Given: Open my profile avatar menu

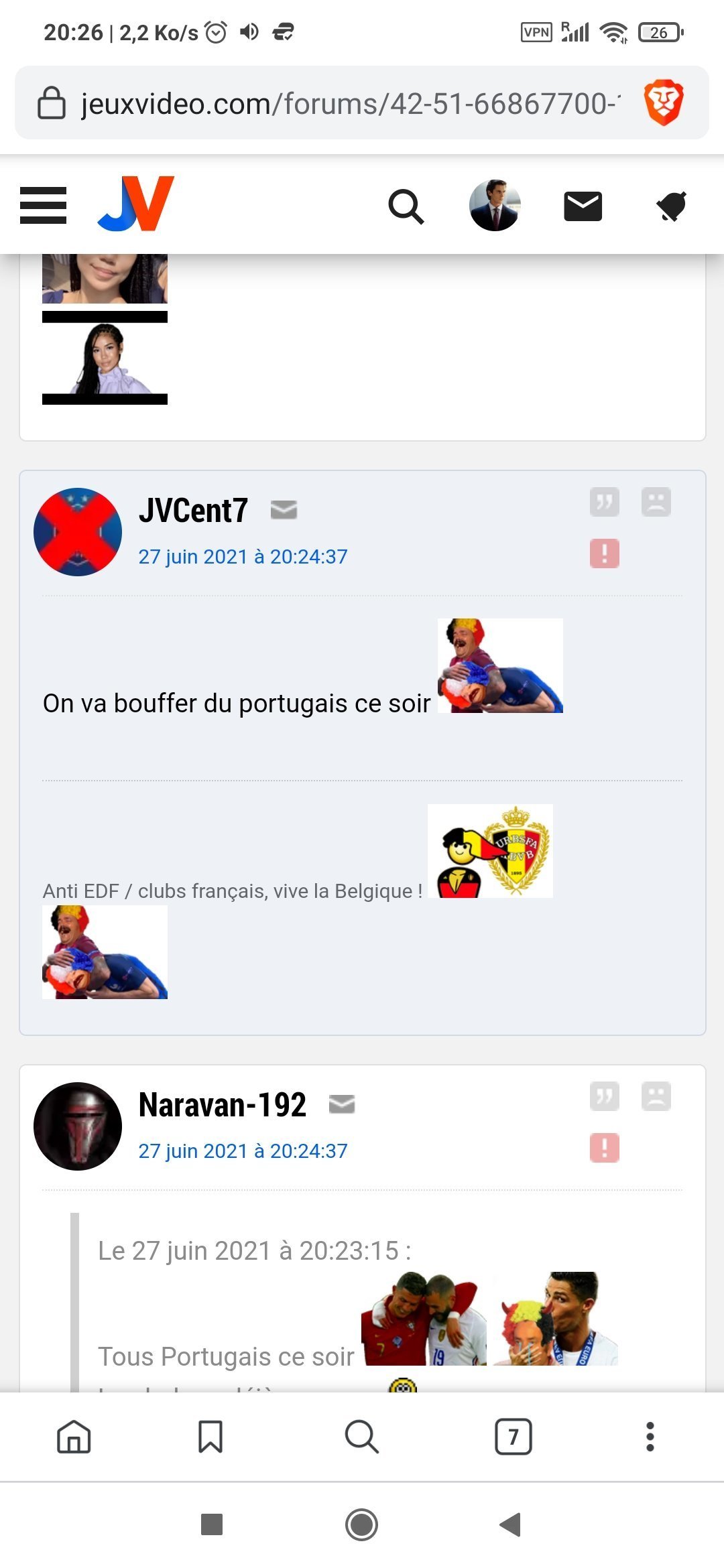Looking at the screenshot, I should [495, 206].
